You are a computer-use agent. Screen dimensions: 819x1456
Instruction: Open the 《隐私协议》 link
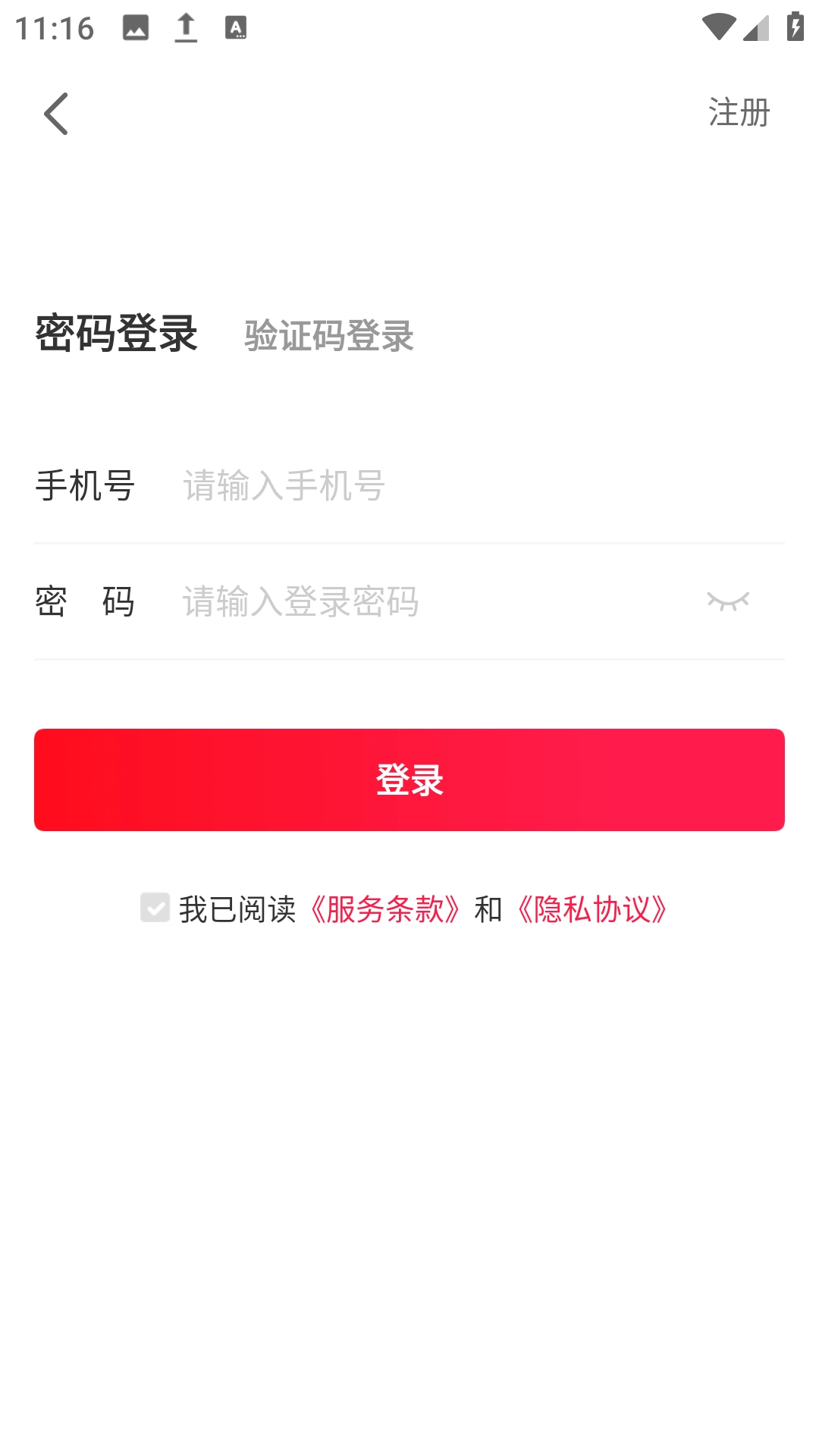point(592,908)
